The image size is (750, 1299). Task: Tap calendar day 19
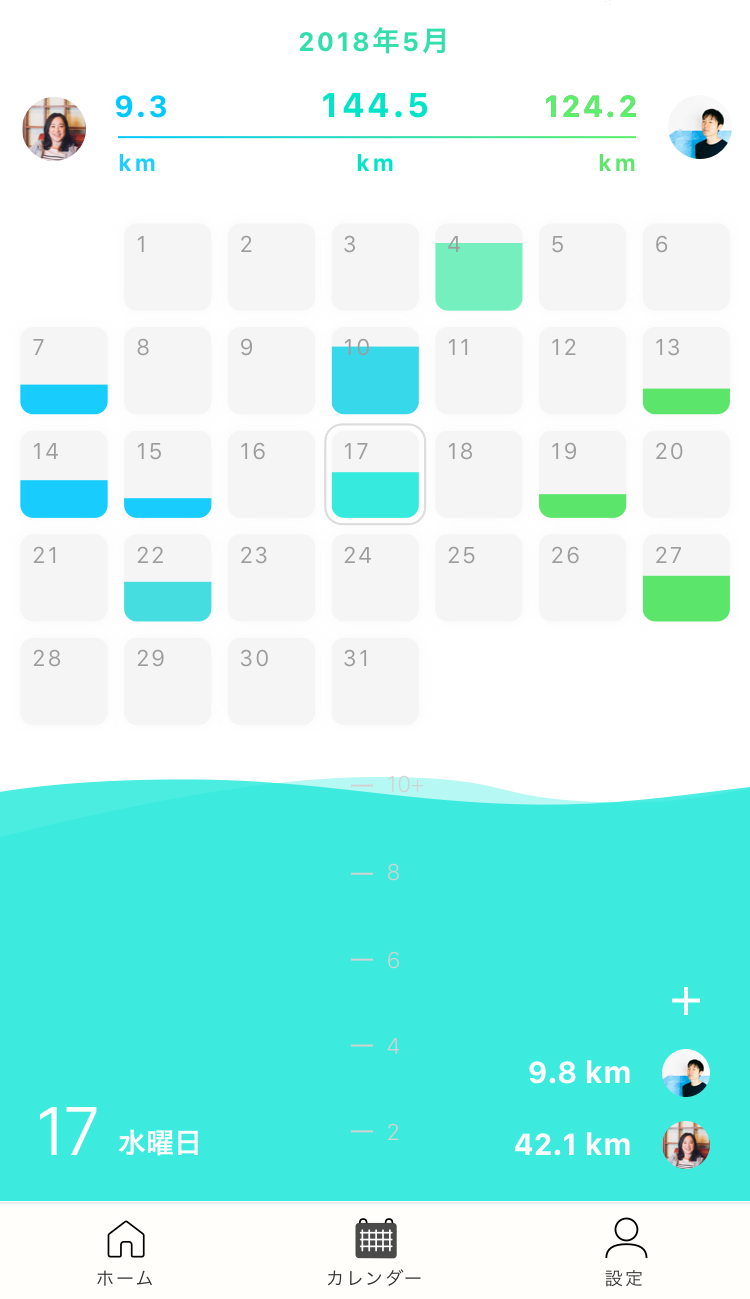click(582, 474)
